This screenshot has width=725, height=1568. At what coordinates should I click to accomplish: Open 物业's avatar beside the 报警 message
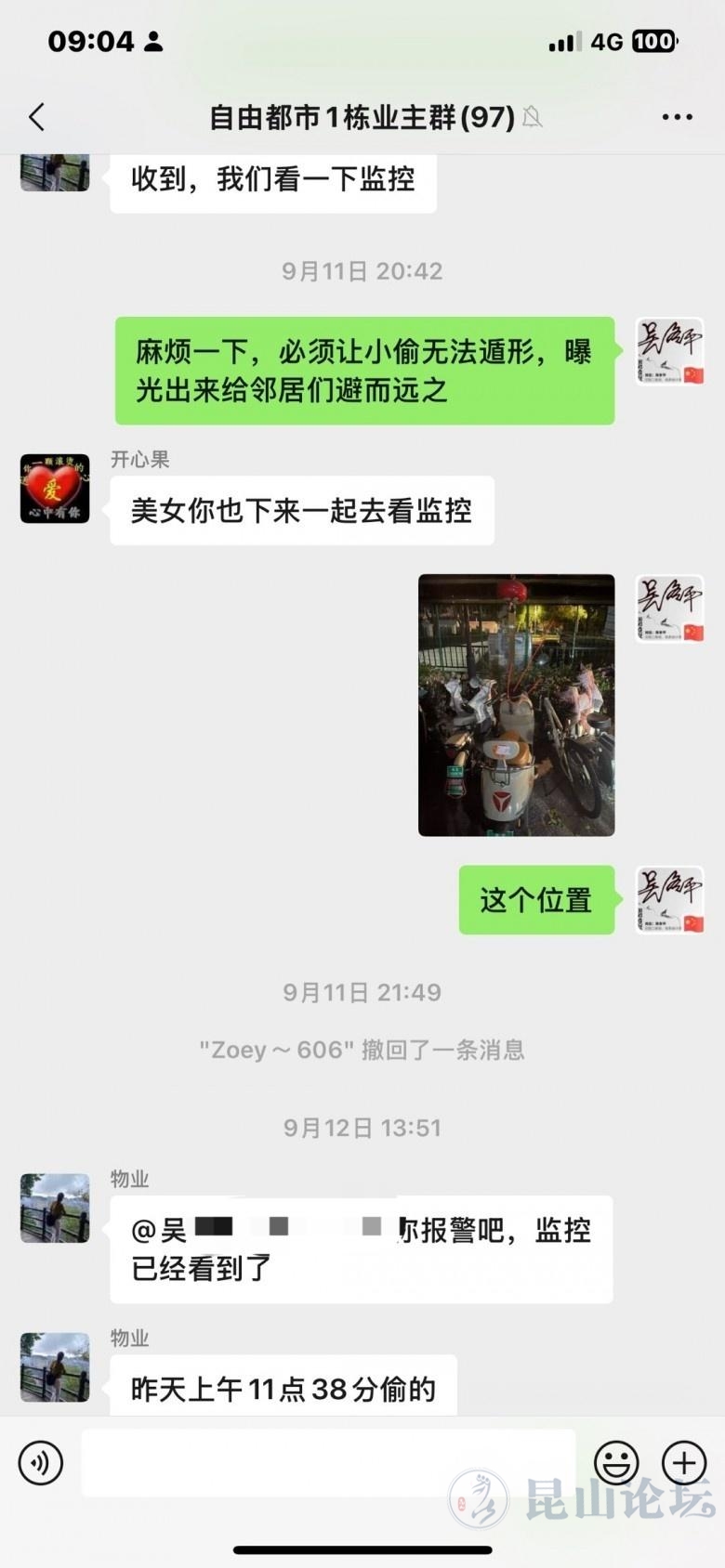(55, 1208)
